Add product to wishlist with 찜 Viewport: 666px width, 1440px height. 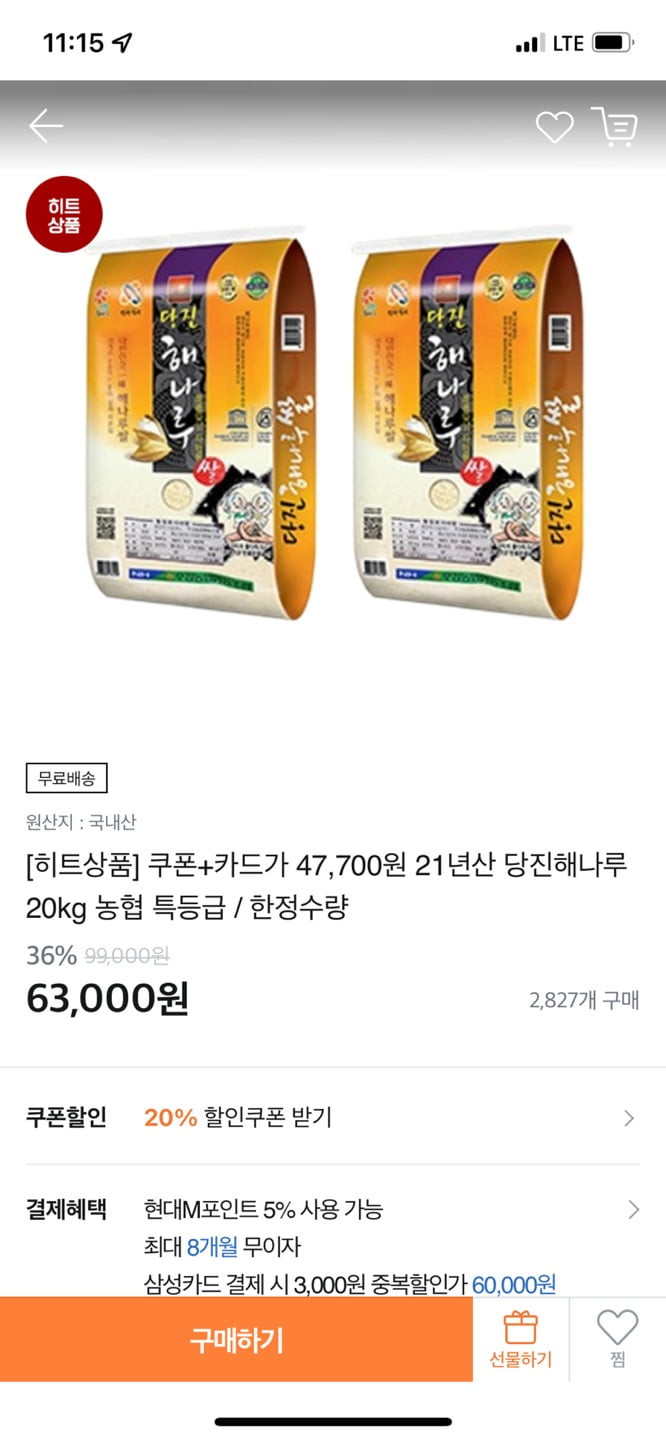(617, 1340)
